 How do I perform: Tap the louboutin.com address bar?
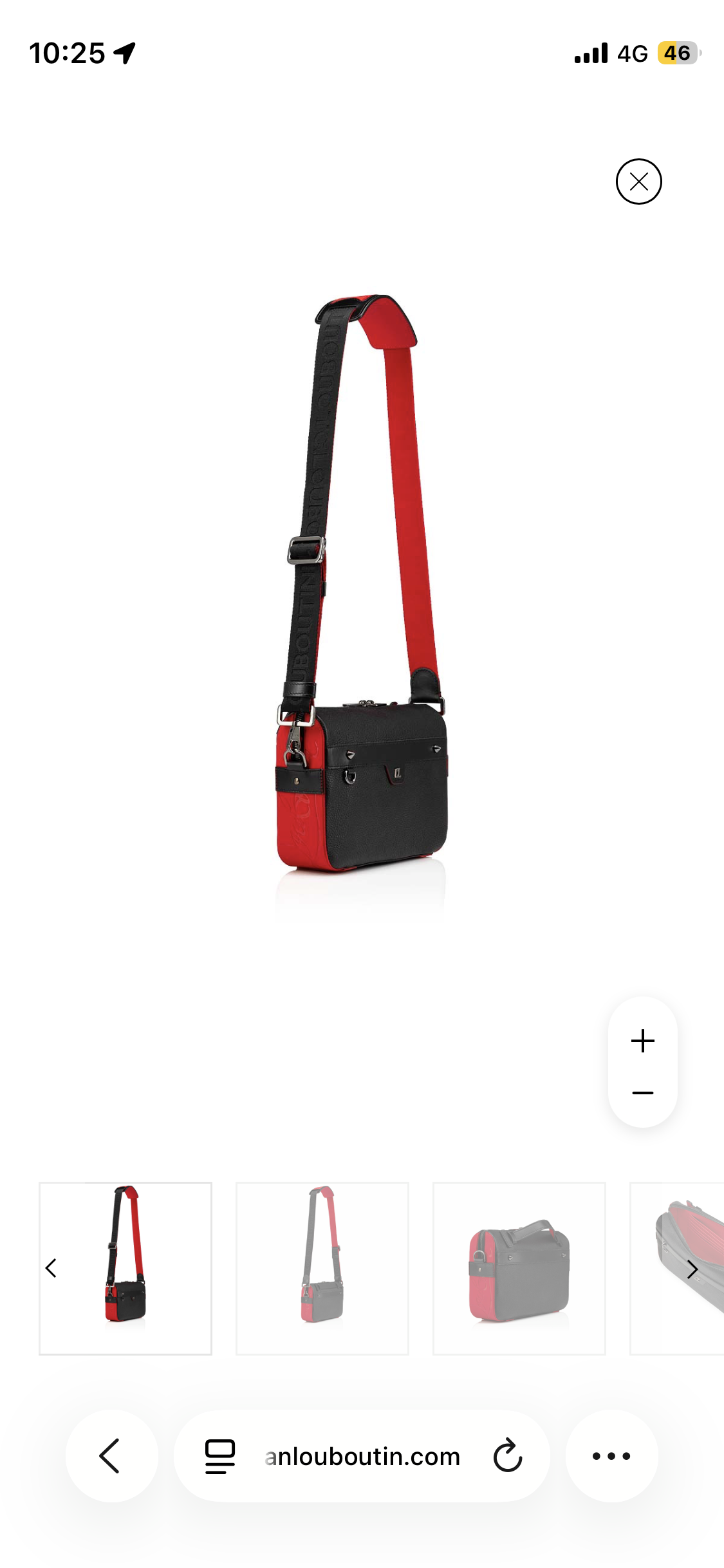[x=362, y=1456]
